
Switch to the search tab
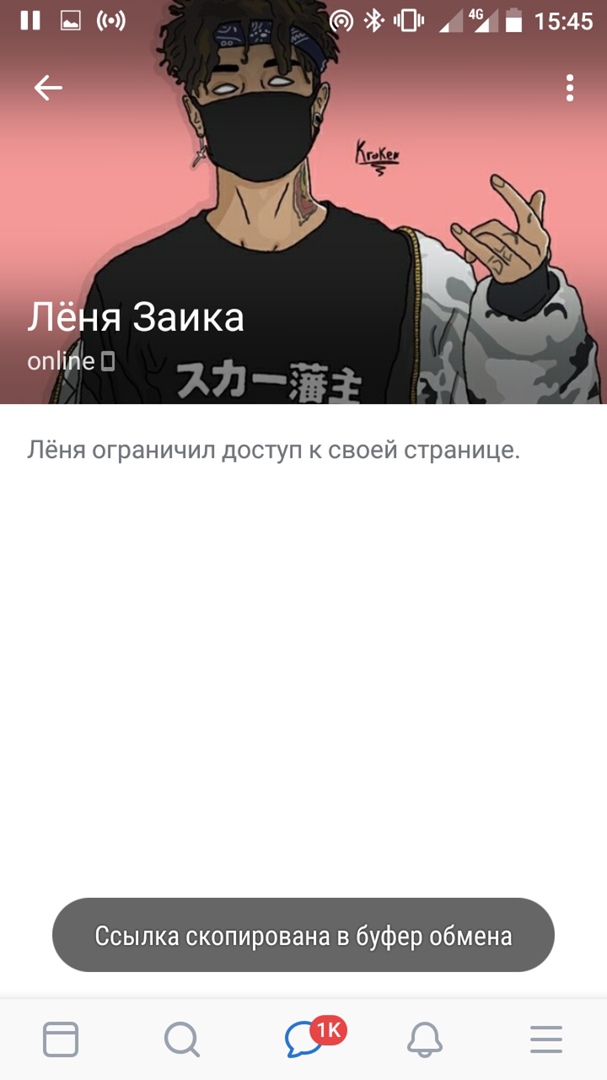point(182,1040)
